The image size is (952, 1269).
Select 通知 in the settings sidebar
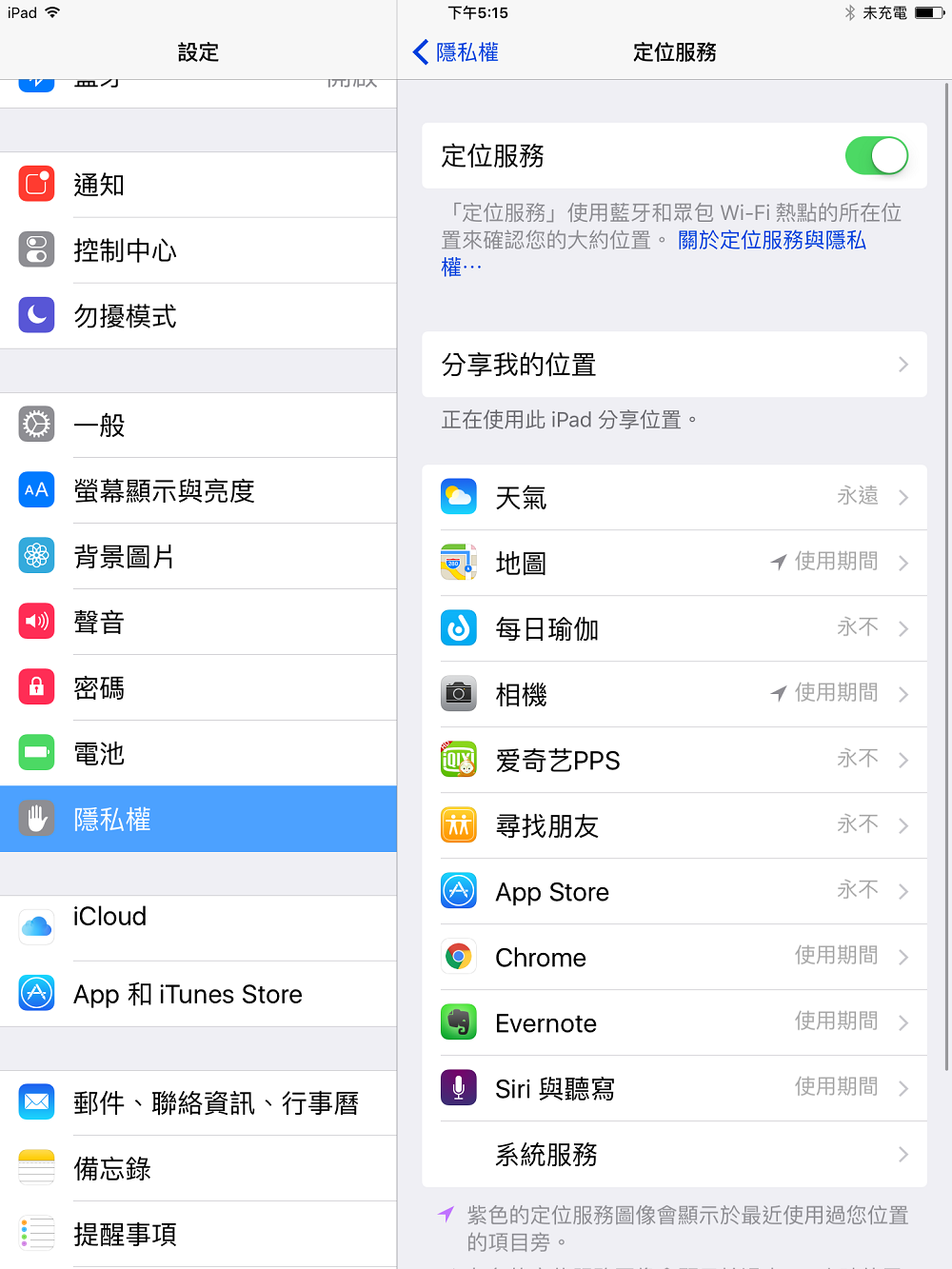click(x=198, y=185)
